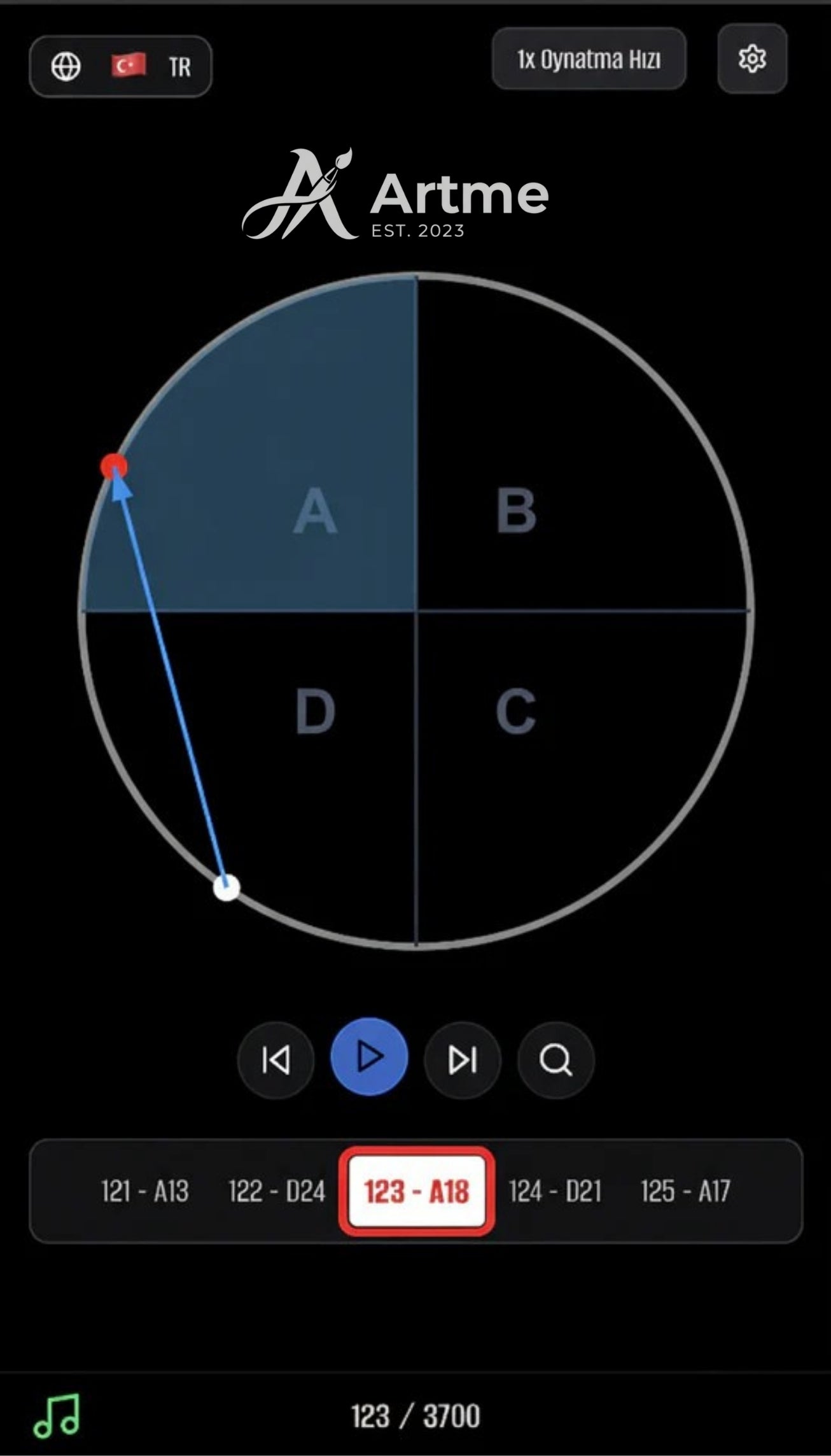
Task: Jump to step 125 - A17
Action: (685, 1191)
